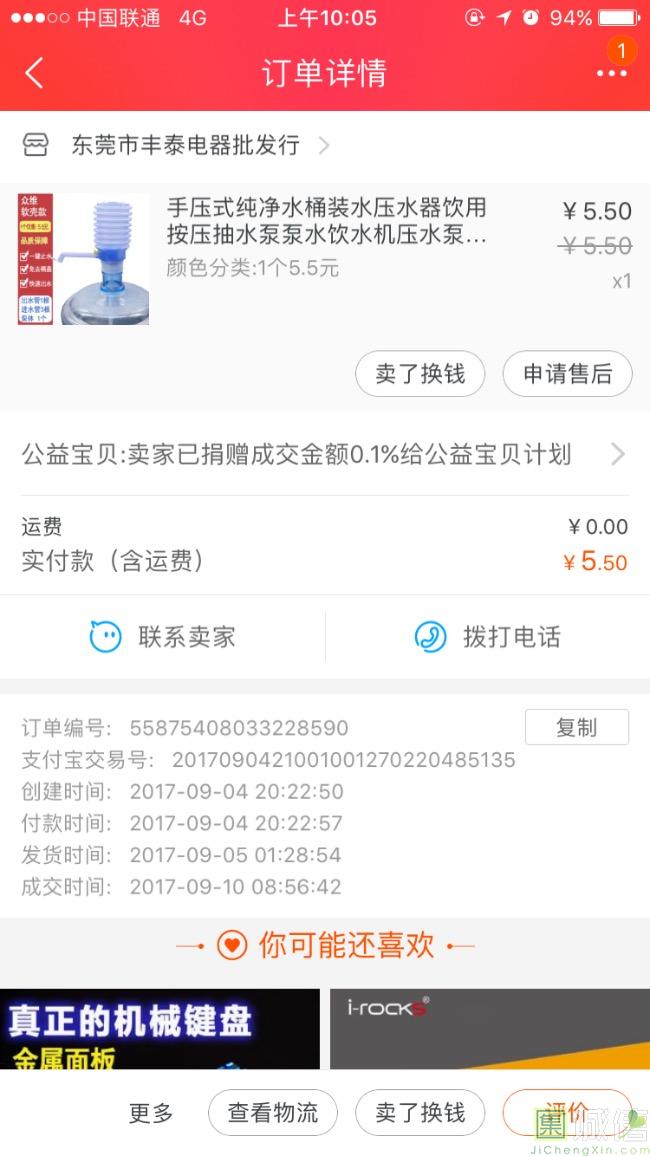Contact the seller via 联系卖家
The height and width of the screenshot is (1156, 650).
[163, 637]
